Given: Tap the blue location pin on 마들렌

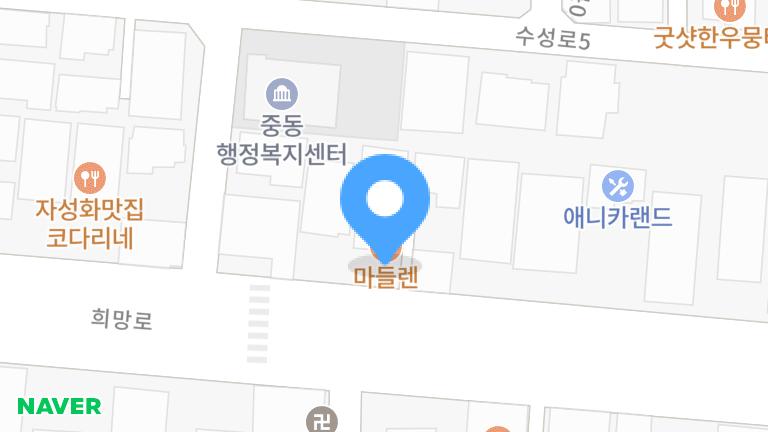Looking at the screenshot, I should click(385, 200).
